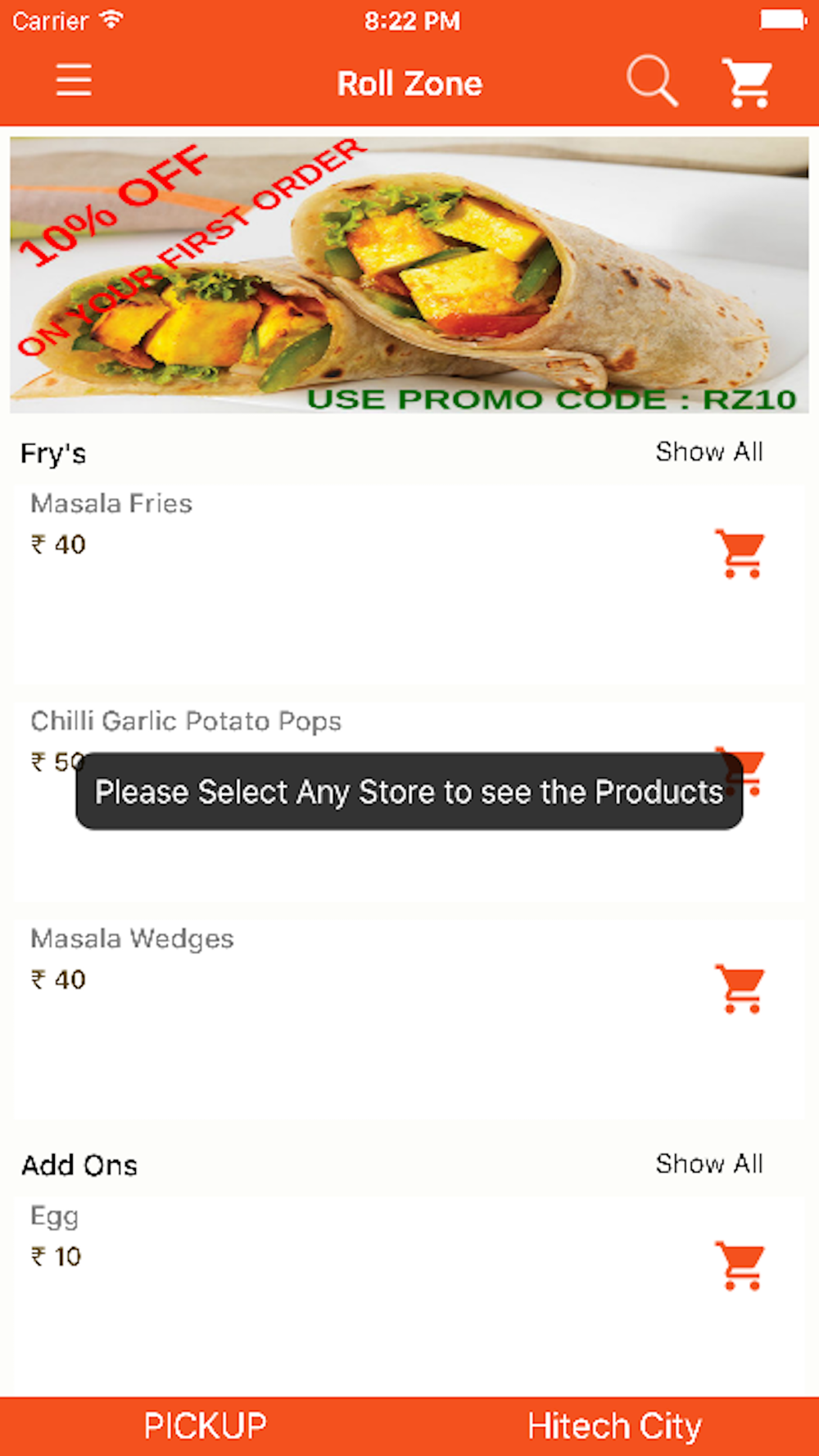Image resolution: width=819 pixels, height=1456 pixels.
Task: Open the hamburger menu
Action: 74,80
